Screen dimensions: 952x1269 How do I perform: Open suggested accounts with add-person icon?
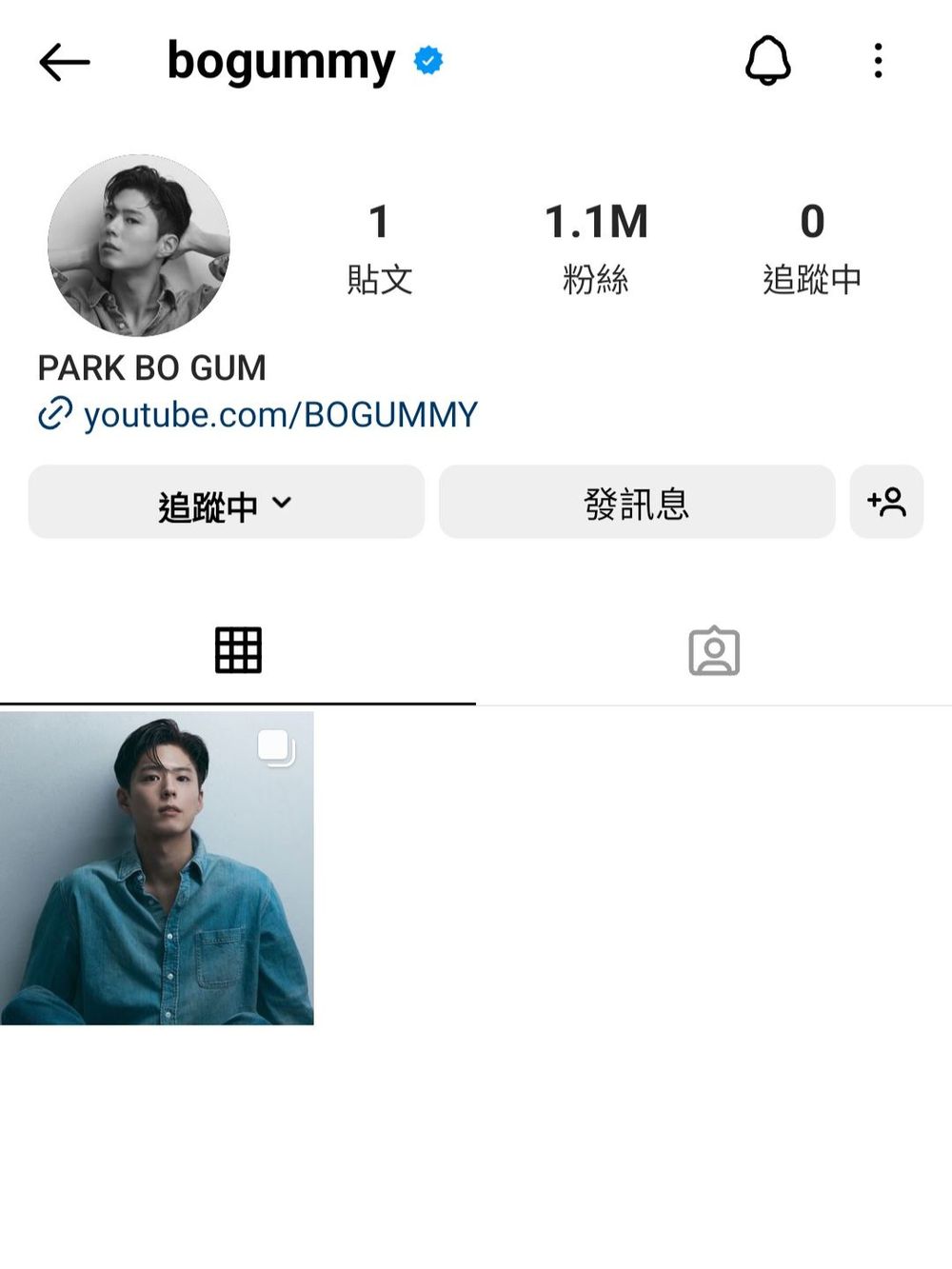pos(886,503)
